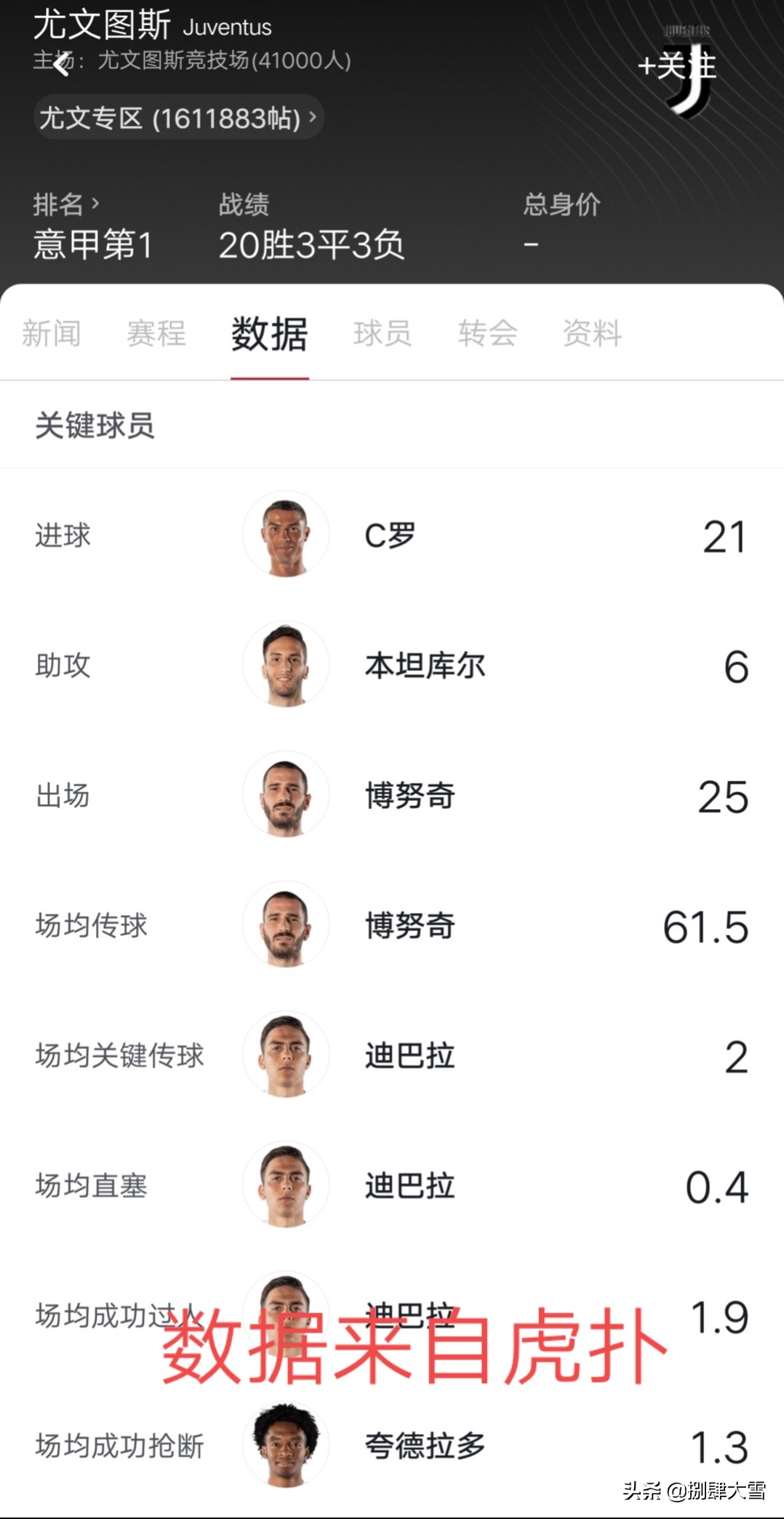The image size is (784, 1519).
Task: Switch to the 数据 tab
Action: 269,333
